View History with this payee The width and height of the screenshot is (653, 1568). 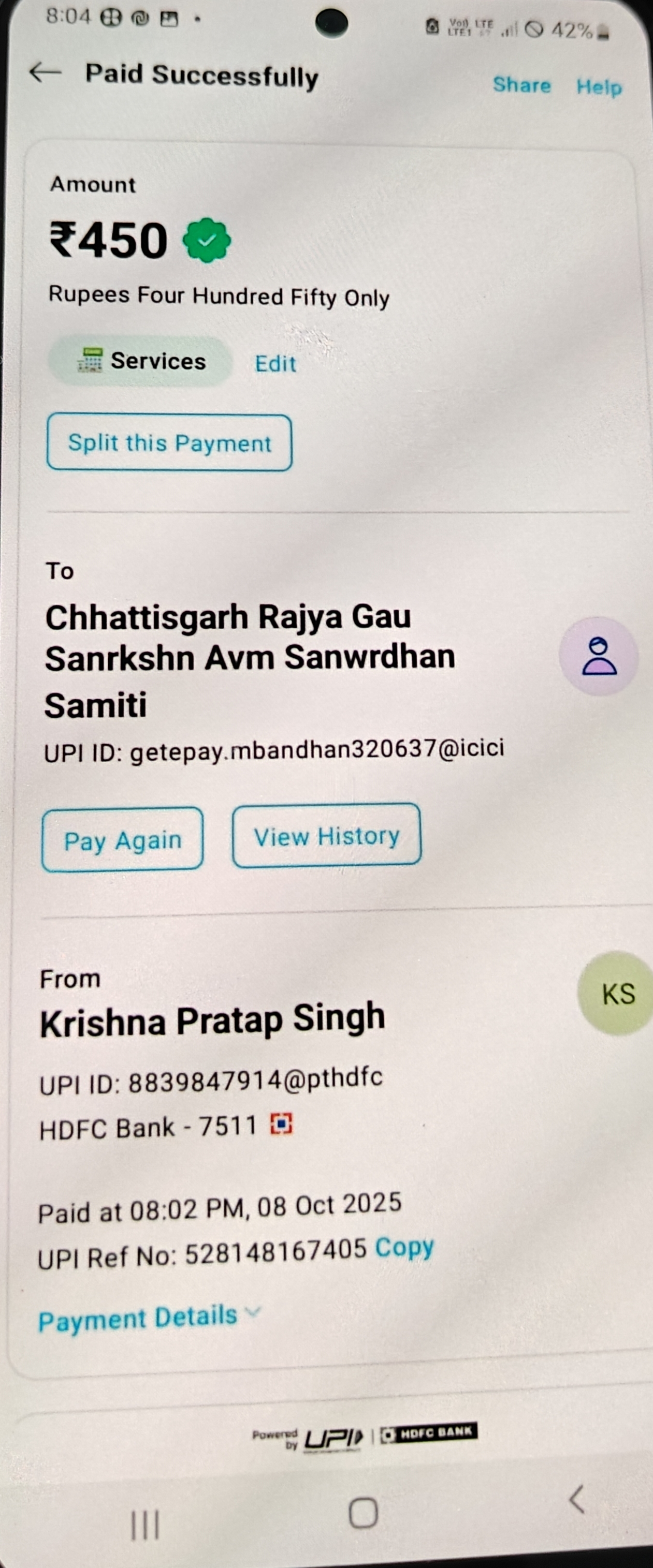pyautogui.click(x=326, y=836)
